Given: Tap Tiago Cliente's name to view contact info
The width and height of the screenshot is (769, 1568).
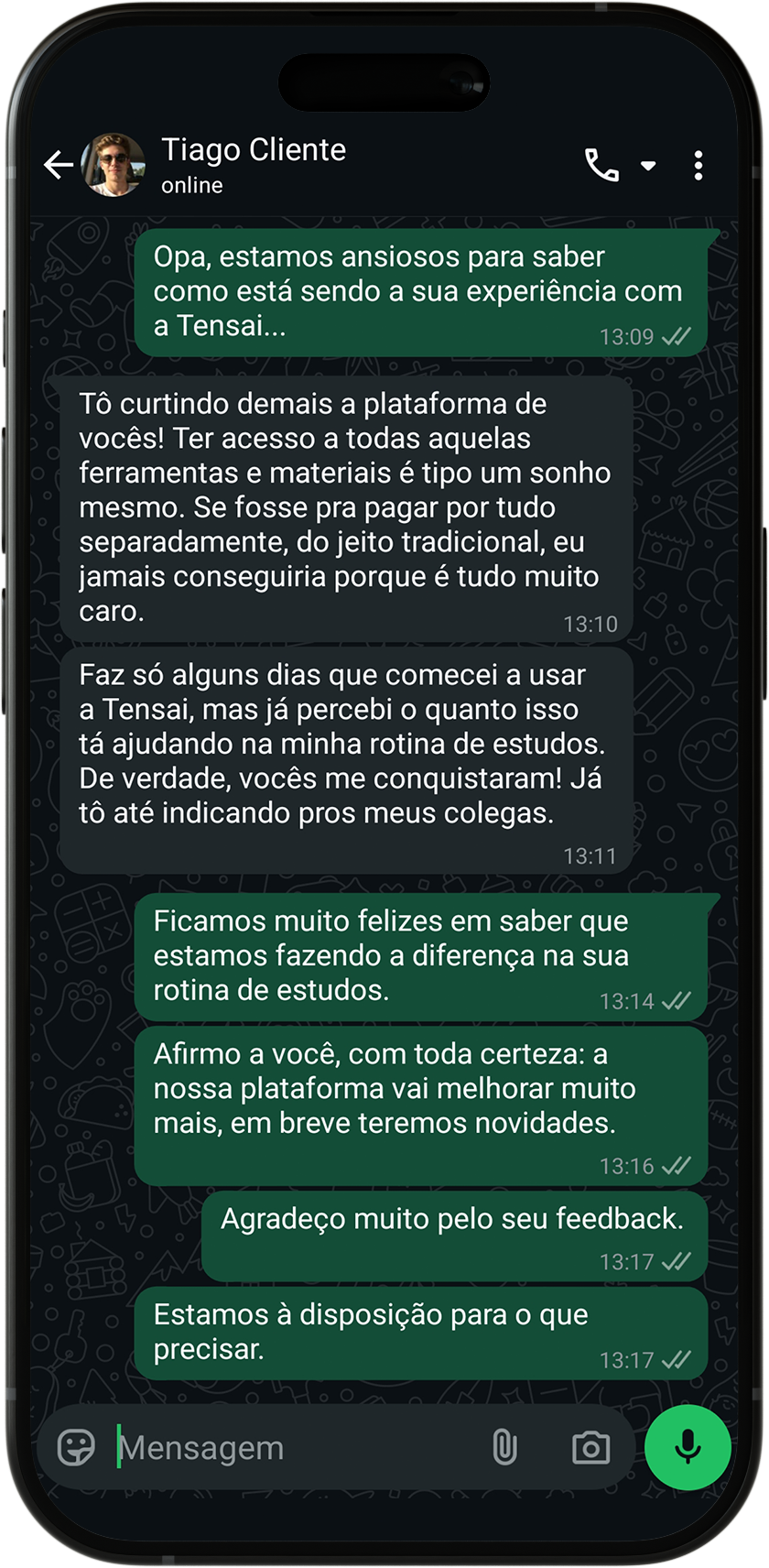Looking at the screenshot, I should (x=254, y=150).
